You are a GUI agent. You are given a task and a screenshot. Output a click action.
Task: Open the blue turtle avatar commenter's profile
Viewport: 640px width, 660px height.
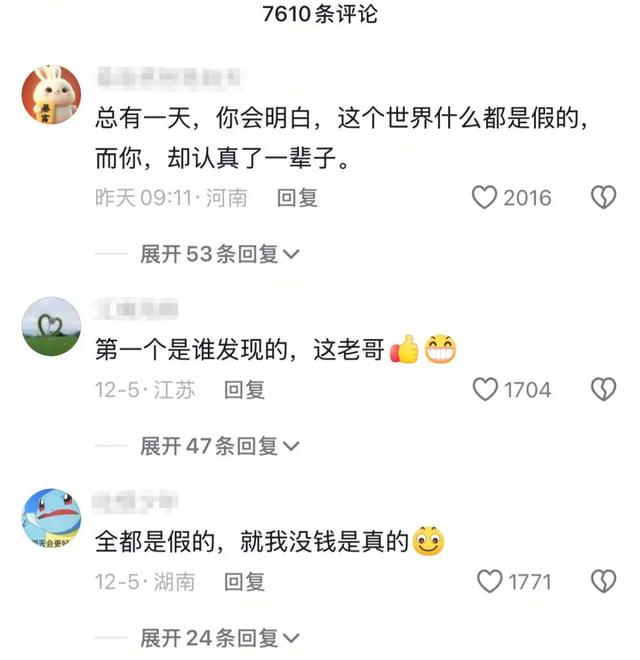(x=51, y=518)
